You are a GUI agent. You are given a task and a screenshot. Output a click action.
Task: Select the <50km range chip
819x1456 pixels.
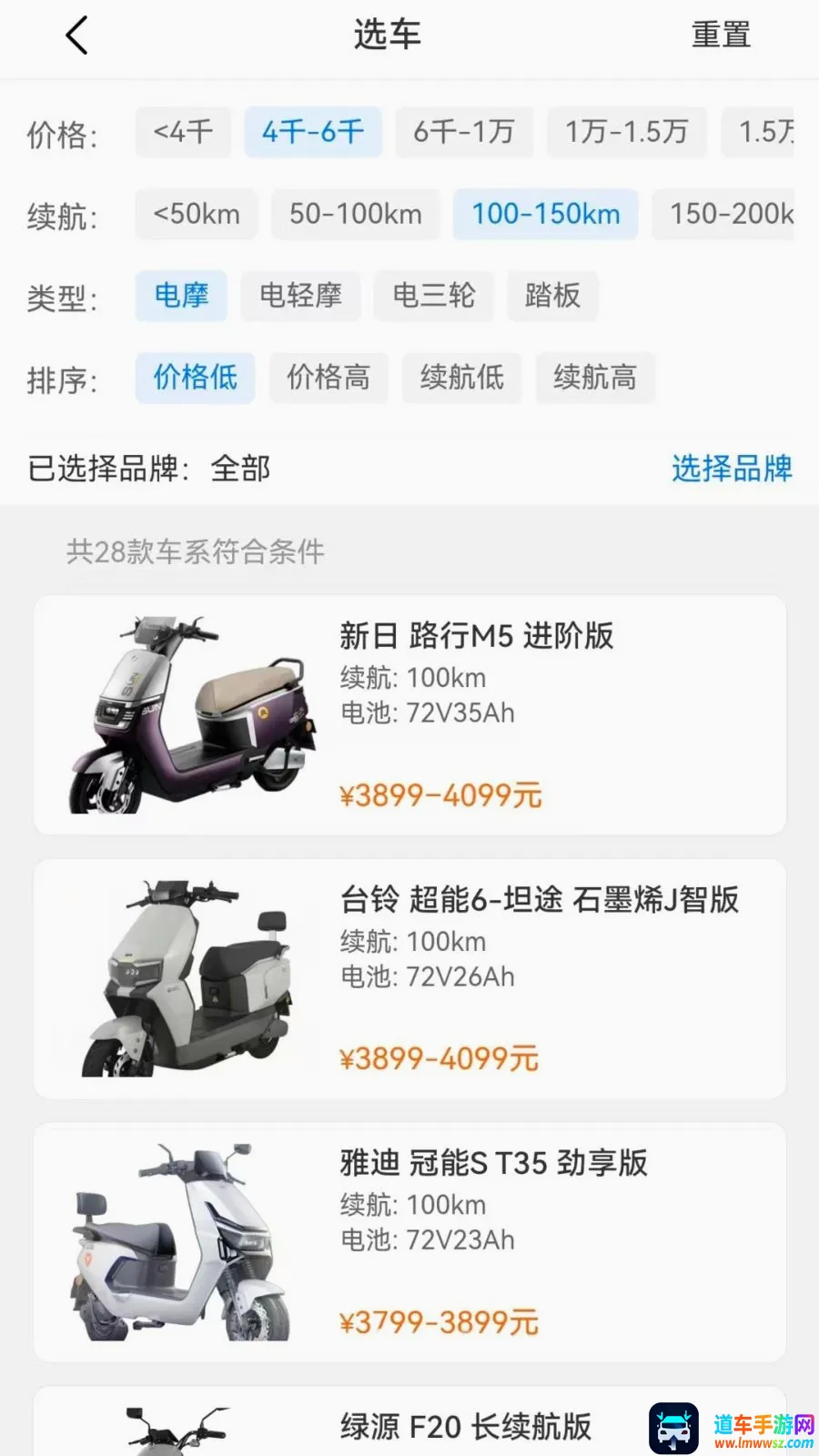pos(197,214)
